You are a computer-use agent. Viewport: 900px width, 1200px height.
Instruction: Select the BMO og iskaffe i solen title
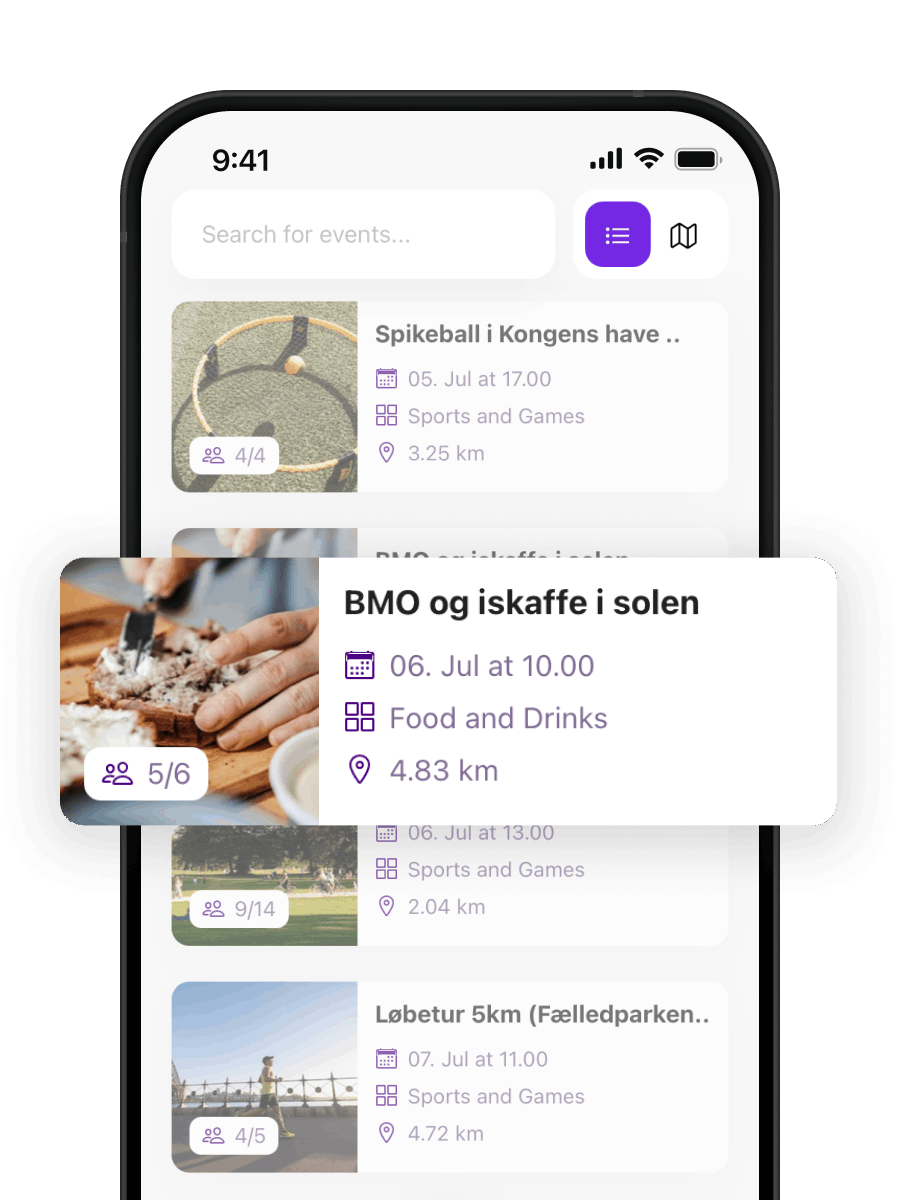point(521,602)
